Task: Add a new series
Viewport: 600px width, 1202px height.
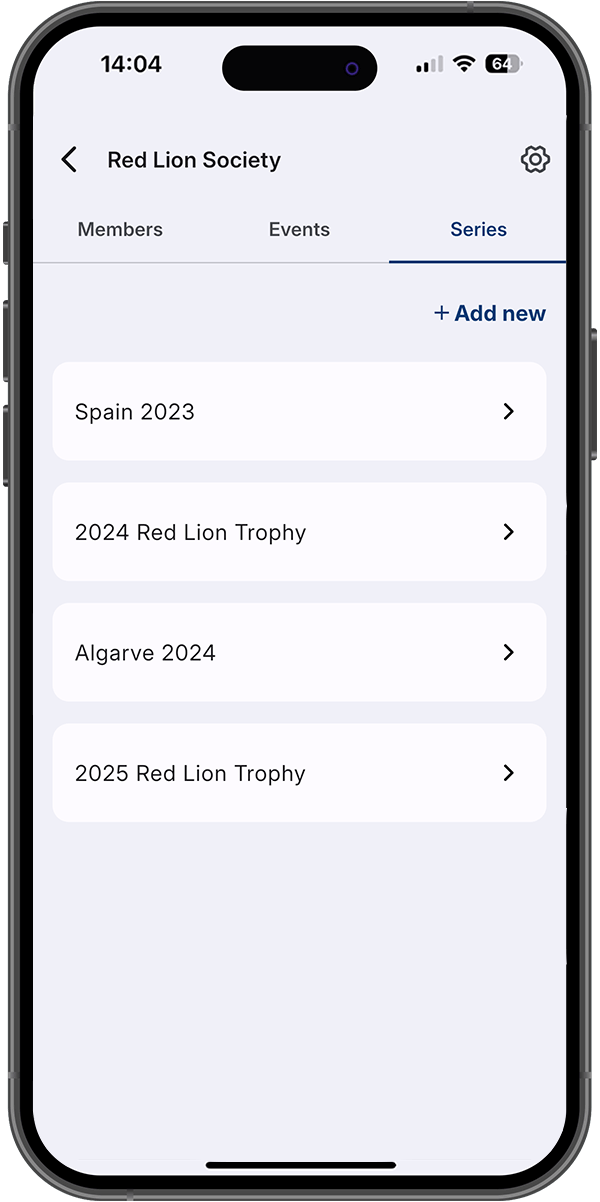Action: pyautogui.click(x=490, y=314)
